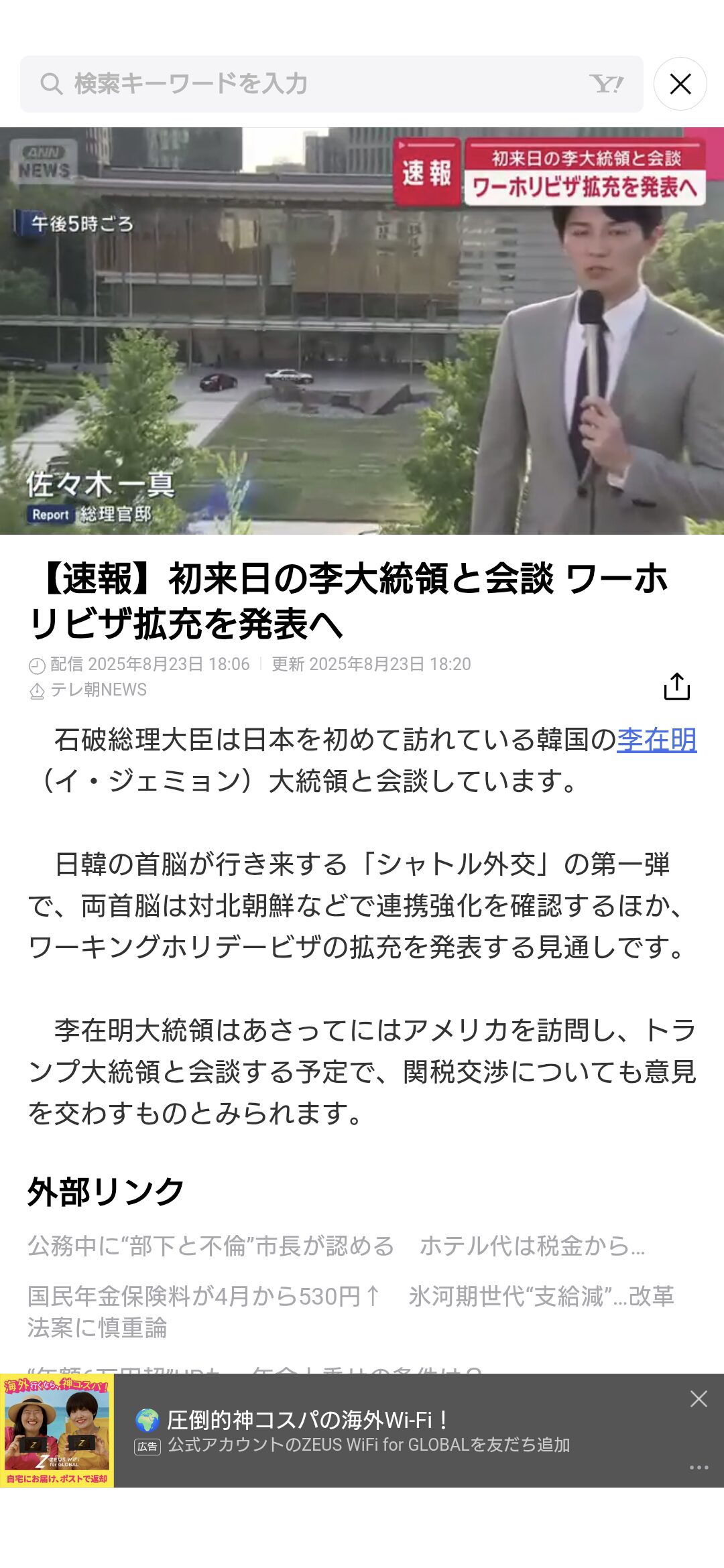The height and width of the screenshot is (1568, 724).
Task: Open ad options three-dot menu
Action: coord(699,1467)
